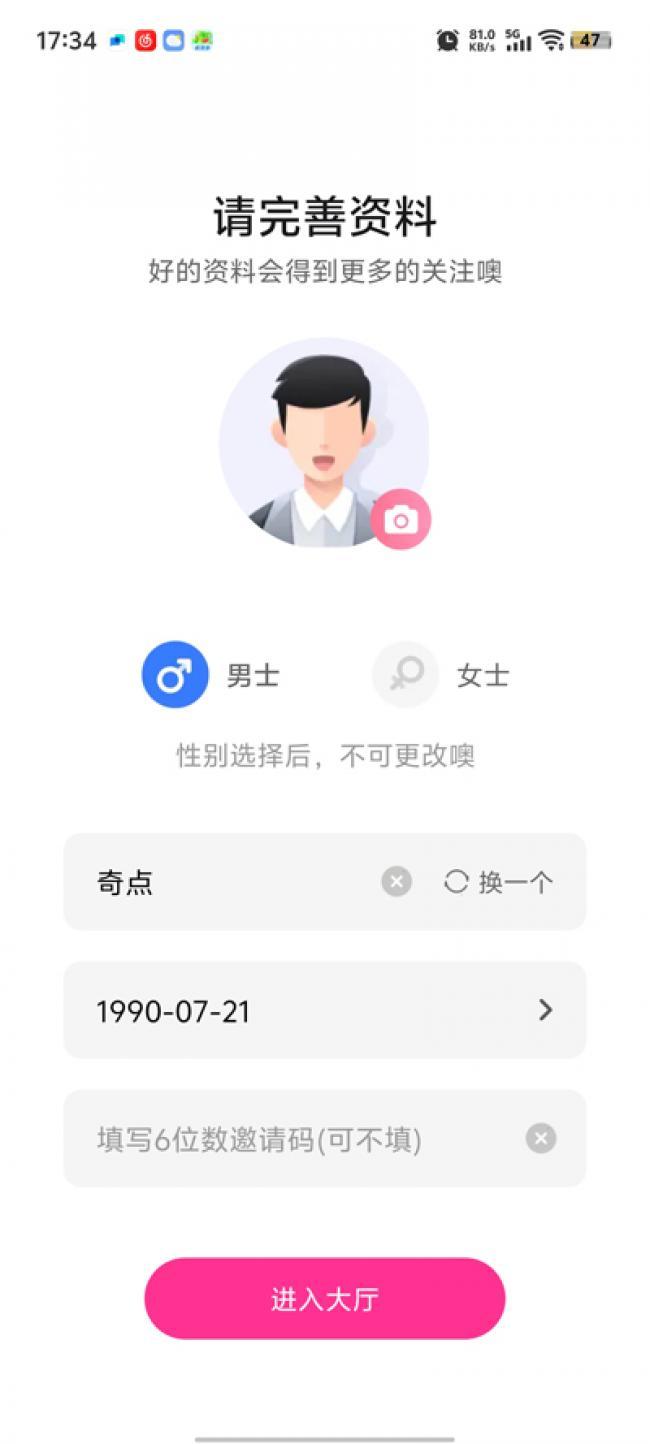Select the 男士 gender option

(176, 675)
